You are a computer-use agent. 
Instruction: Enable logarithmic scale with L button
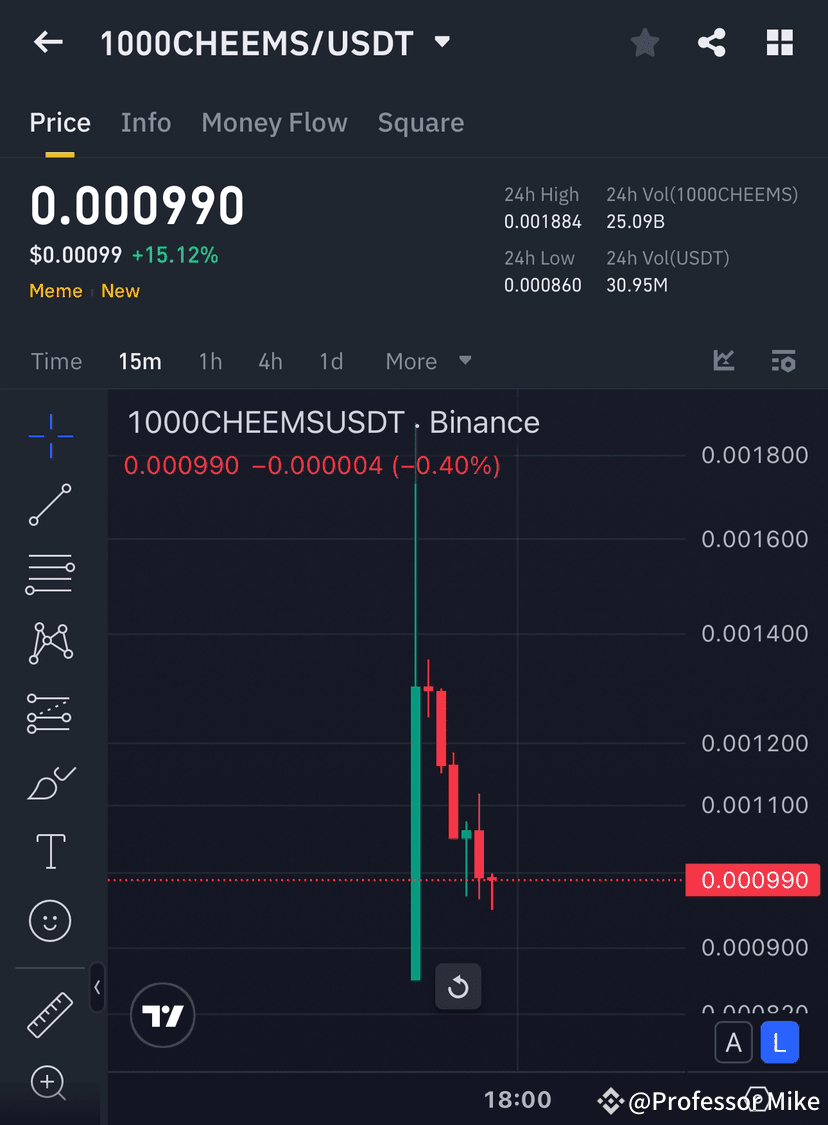(779, 1042)
